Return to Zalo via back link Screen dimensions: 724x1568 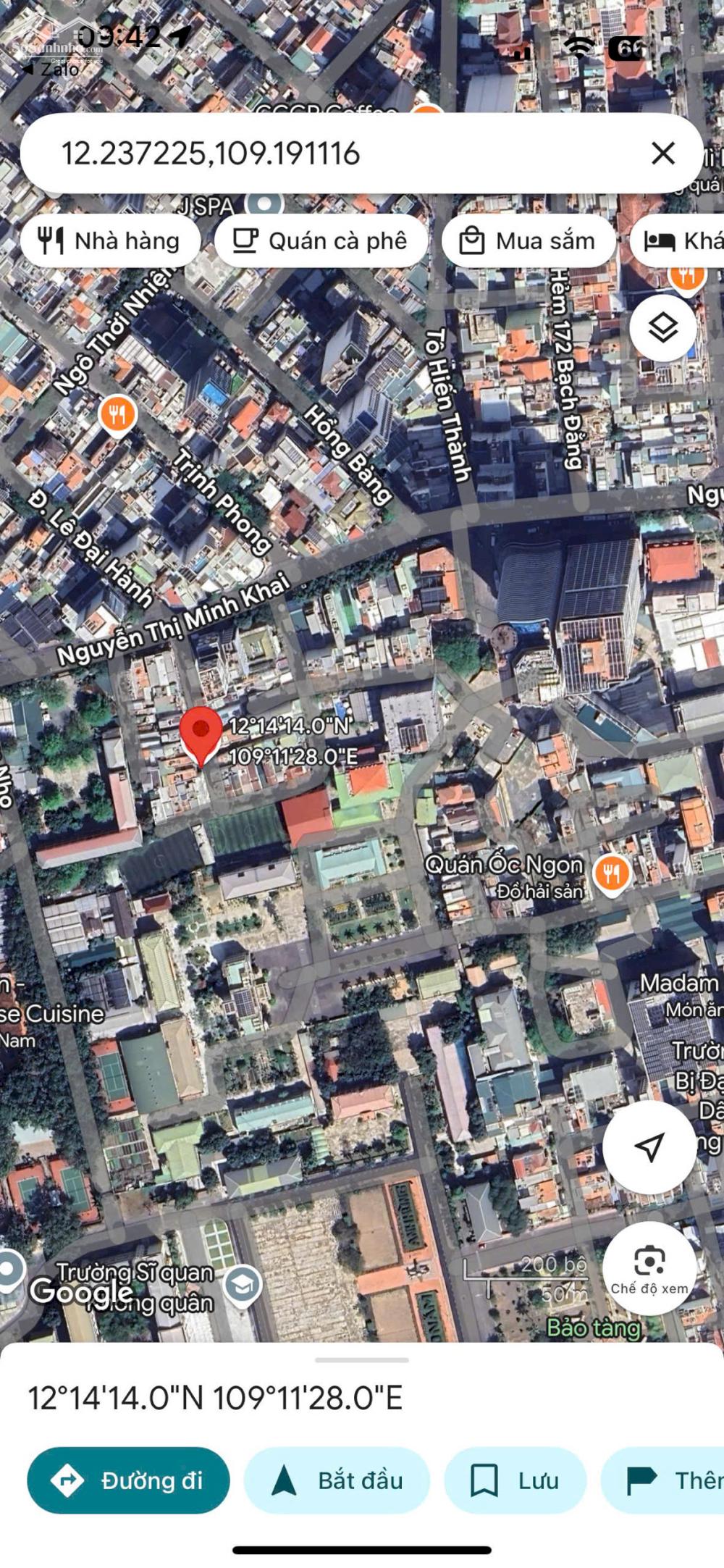click(49, 70)
